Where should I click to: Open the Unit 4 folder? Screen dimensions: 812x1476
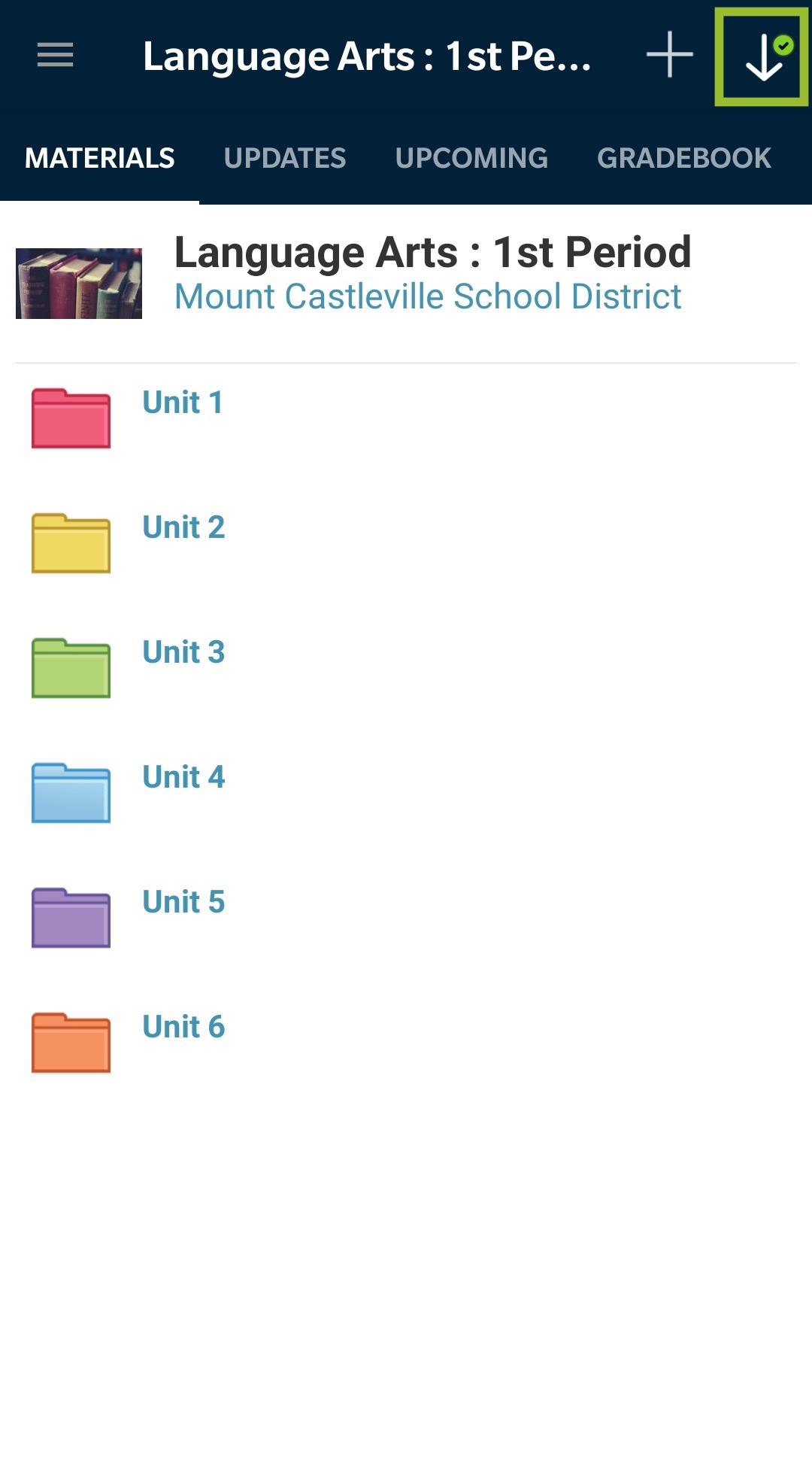[x=183, y=777]
